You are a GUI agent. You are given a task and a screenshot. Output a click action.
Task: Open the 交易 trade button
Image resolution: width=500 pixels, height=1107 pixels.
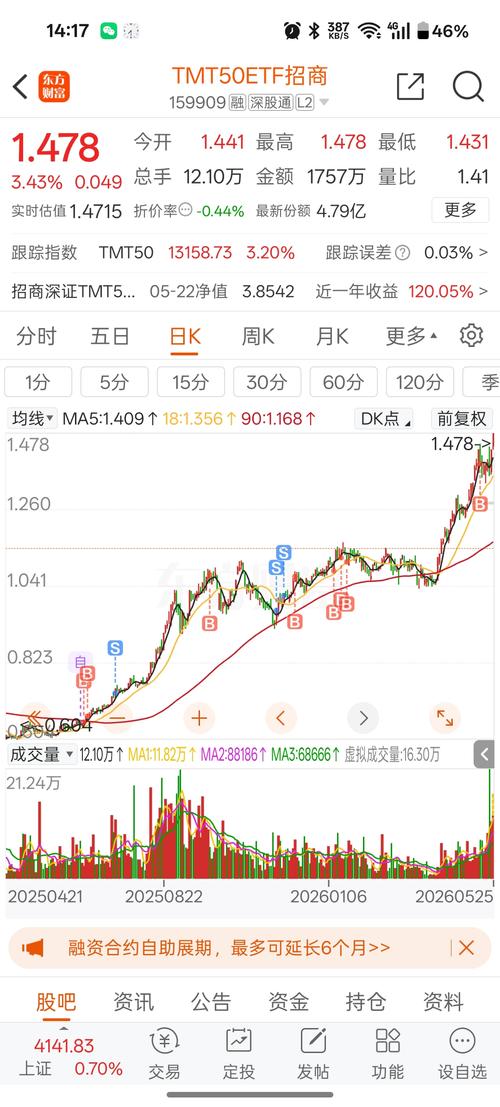(164, 1054)
